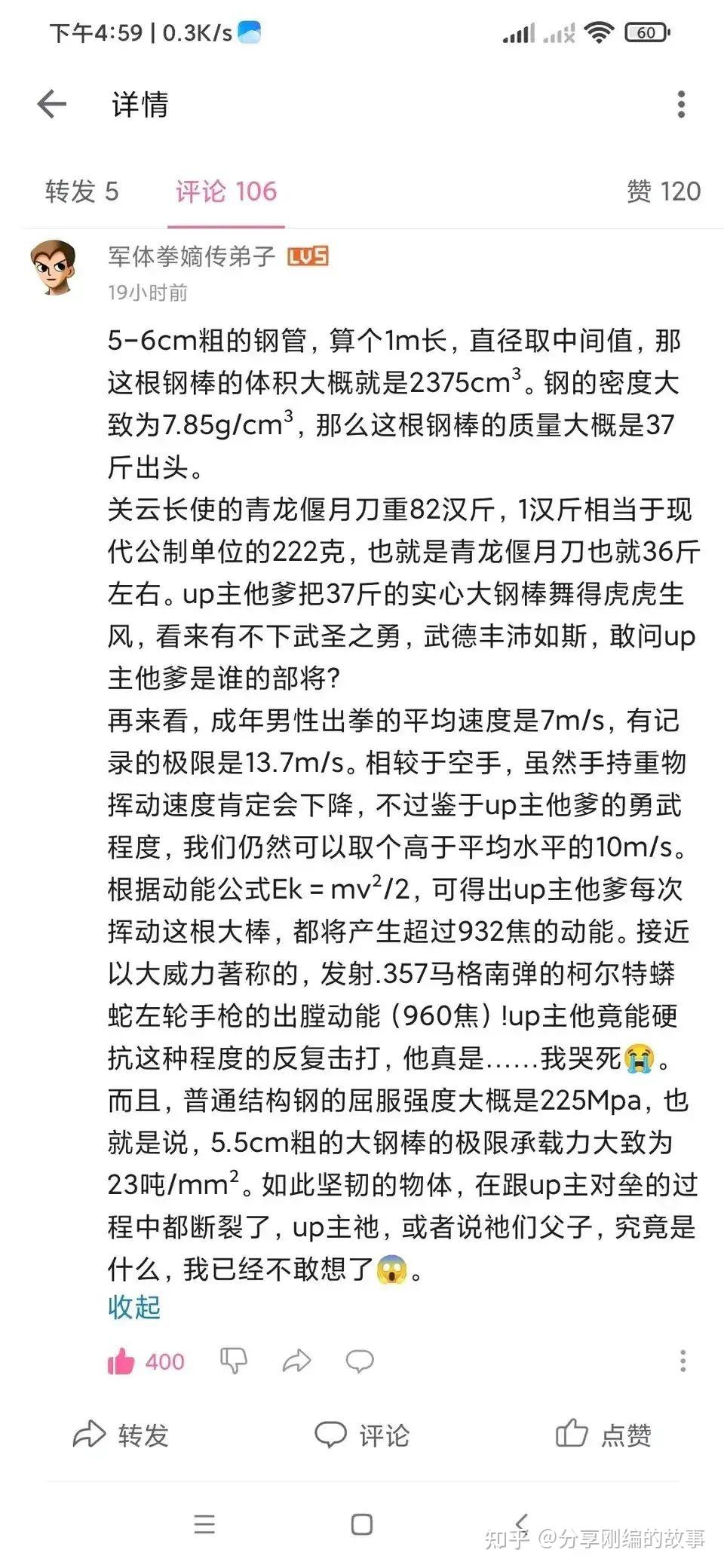
Task: Go to home via system navigation
Action: click(x=362, y=1525)
